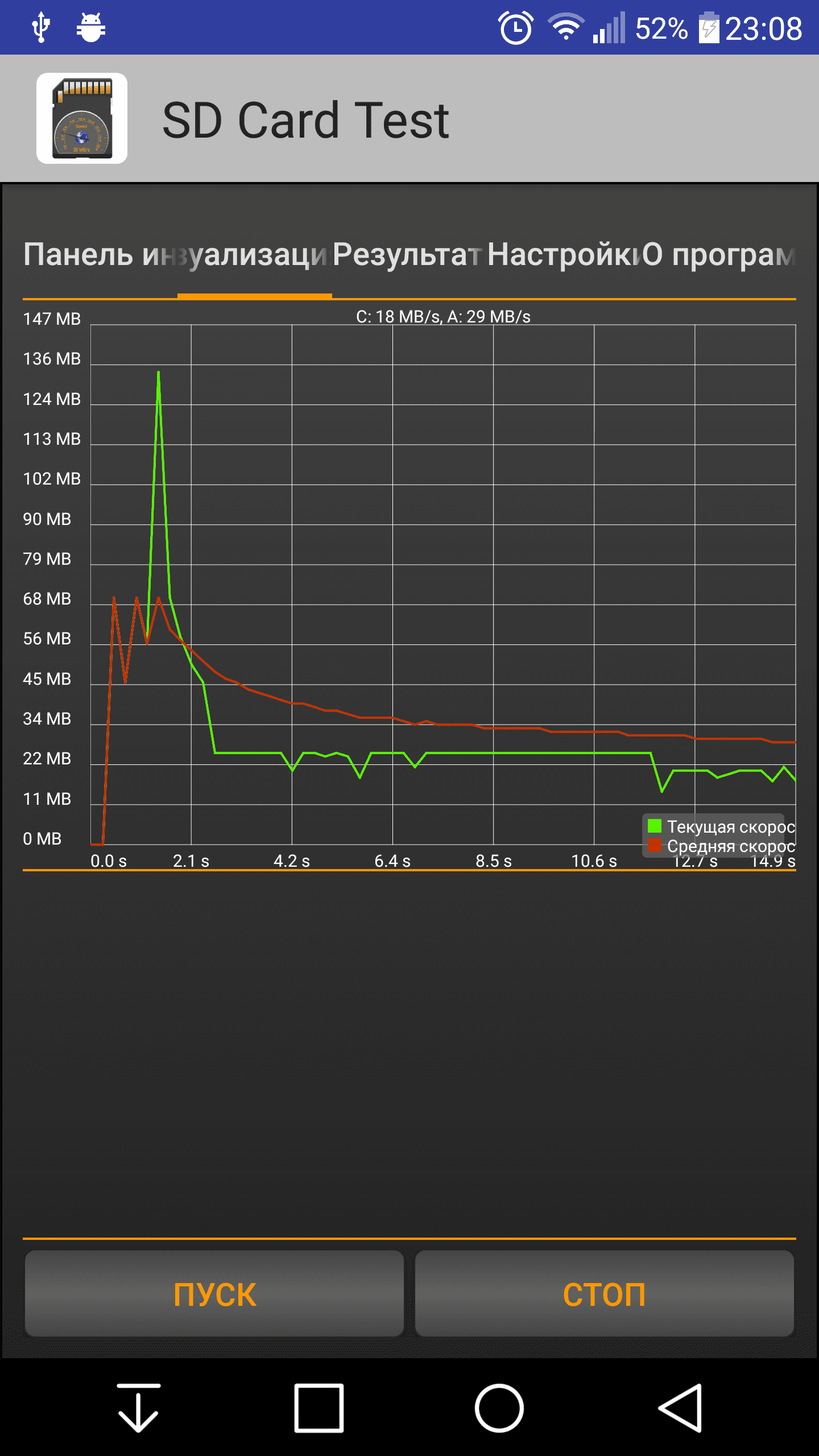
Task: Open the О программе tab
Action: [x=719, y=254]
